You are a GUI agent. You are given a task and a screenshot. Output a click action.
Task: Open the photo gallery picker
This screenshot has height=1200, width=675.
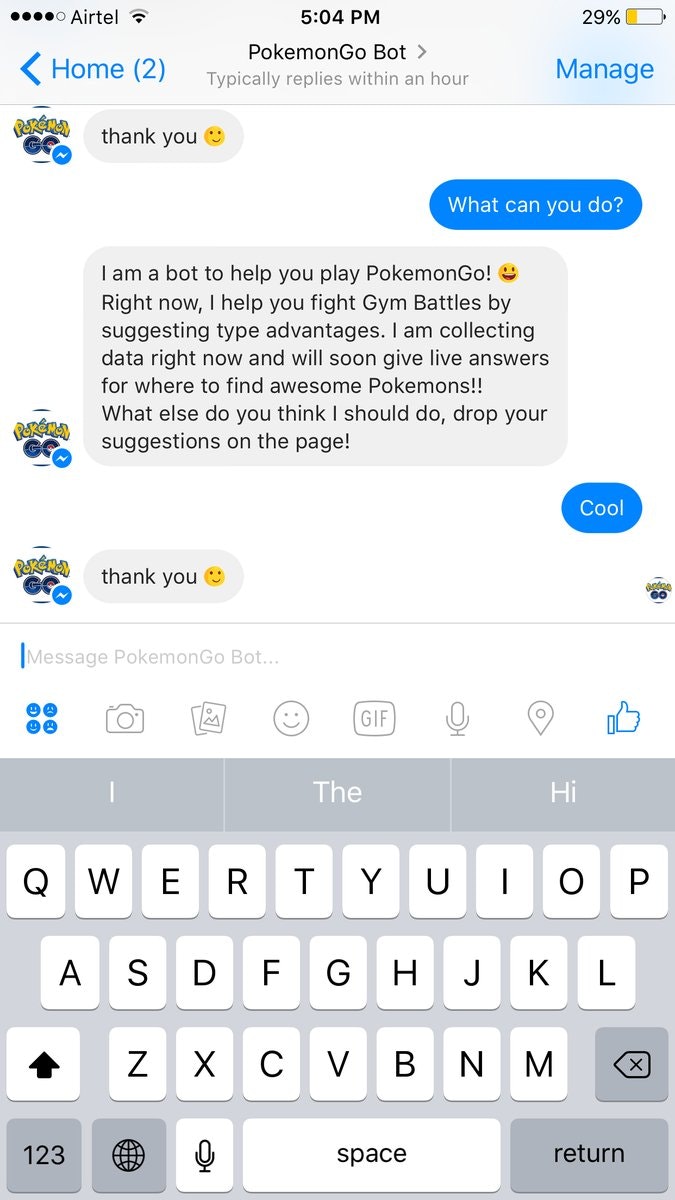click(x=208, y=718)
